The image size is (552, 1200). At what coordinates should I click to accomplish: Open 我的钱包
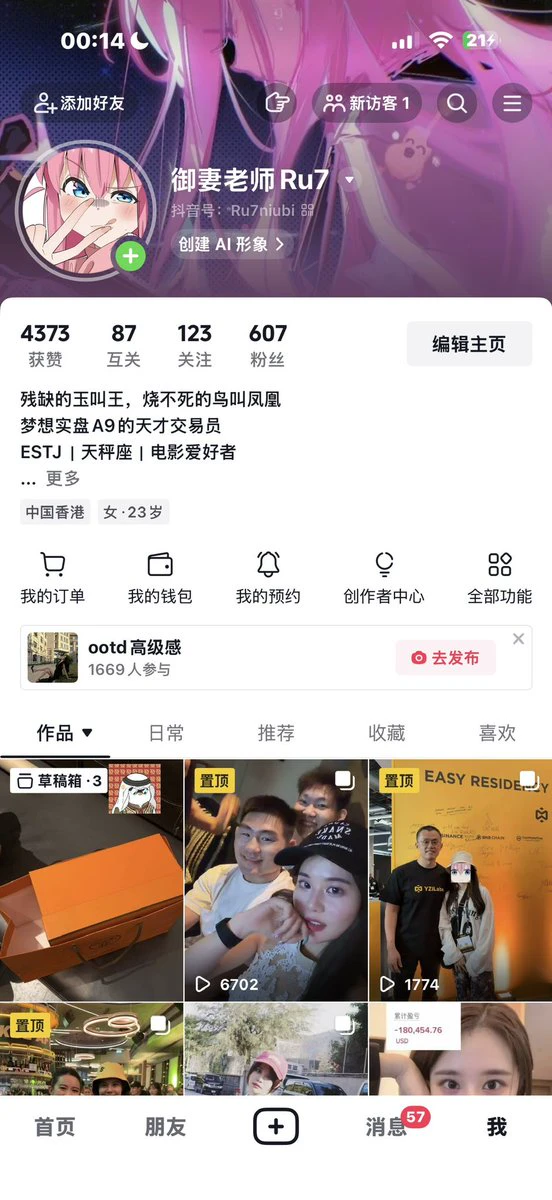(160, 578)
